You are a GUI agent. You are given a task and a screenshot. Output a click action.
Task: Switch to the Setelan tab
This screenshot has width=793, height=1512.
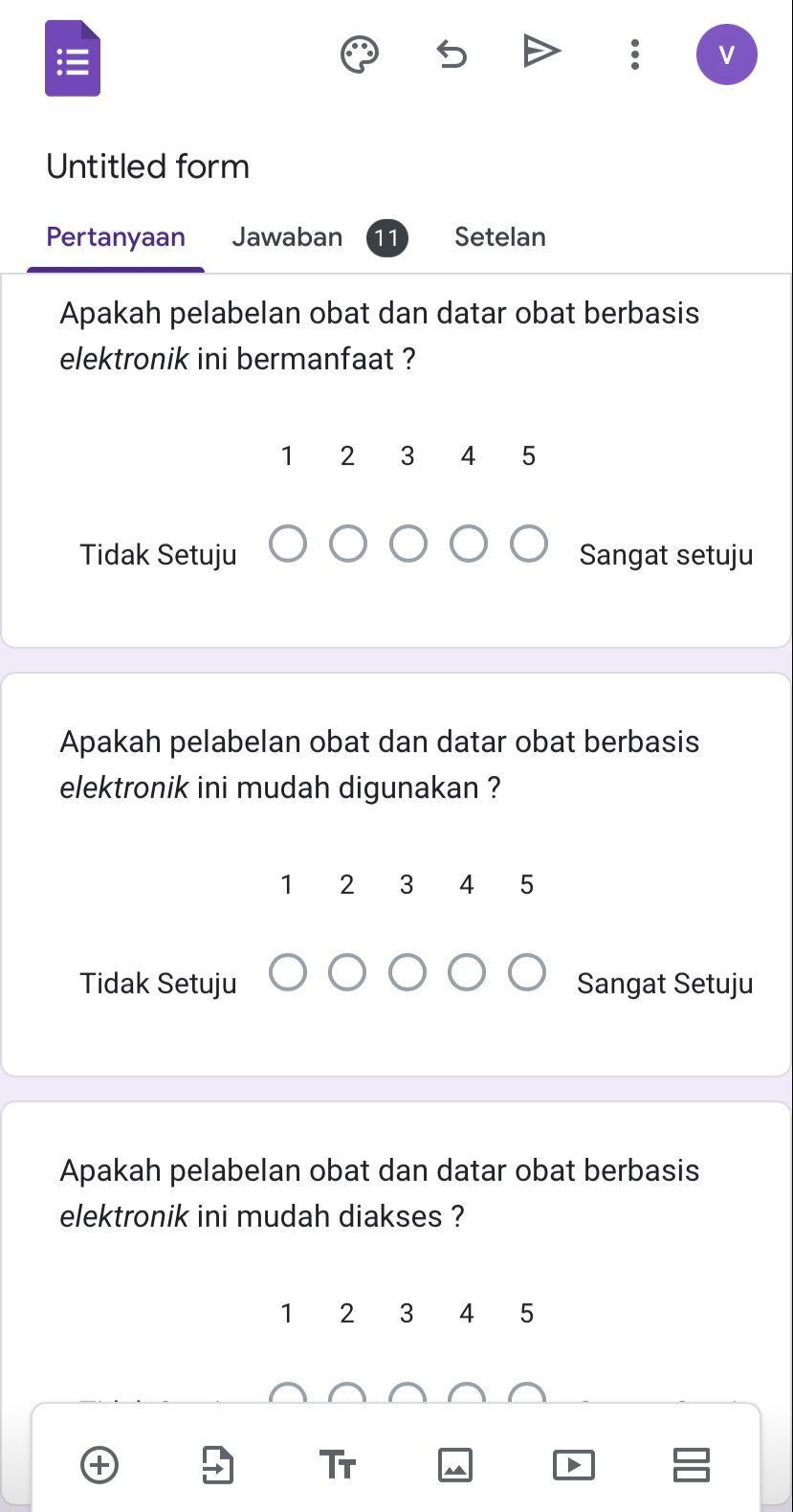pos(500,237)
